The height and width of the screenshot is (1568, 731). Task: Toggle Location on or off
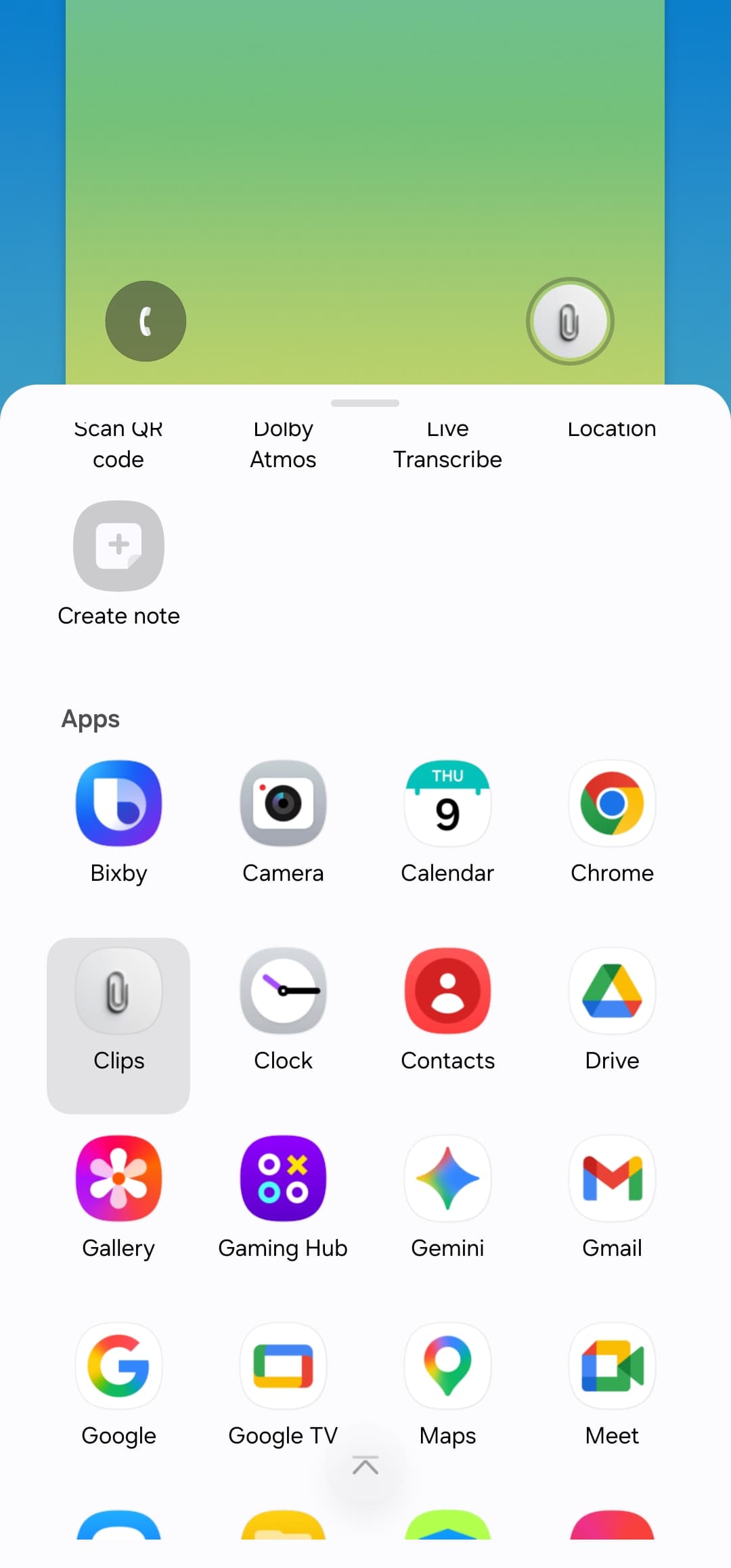(611, 429)
